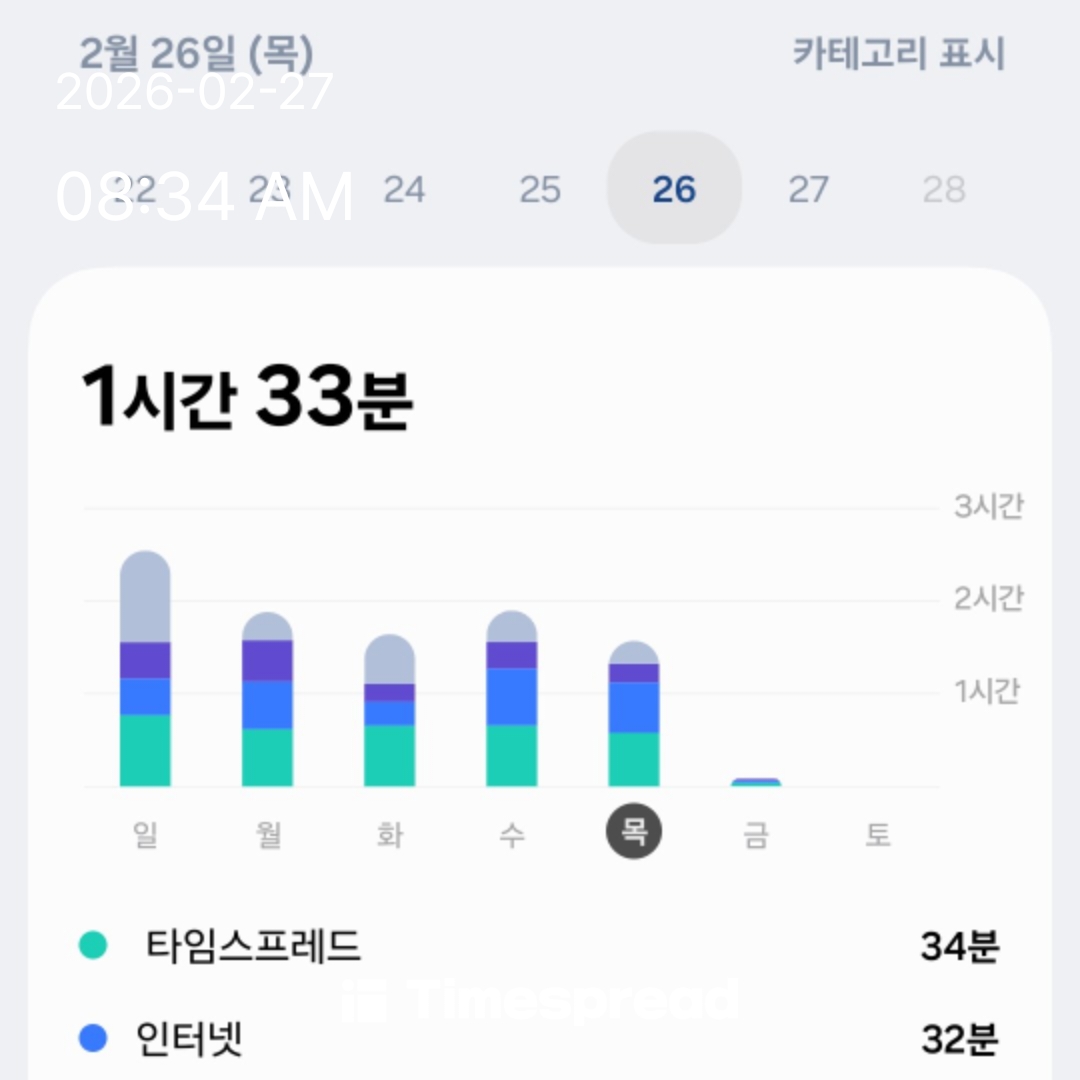The image size is (1080, 1080).
Task: Tap the 화 (Tuesday) bar in the chart
Action: [390, 710]
